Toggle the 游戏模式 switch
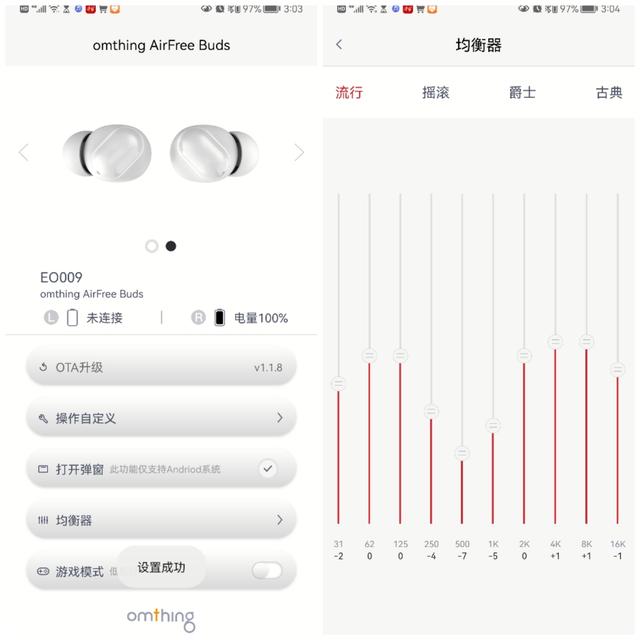This screenshot has height=640, width=640. (266, 571)
